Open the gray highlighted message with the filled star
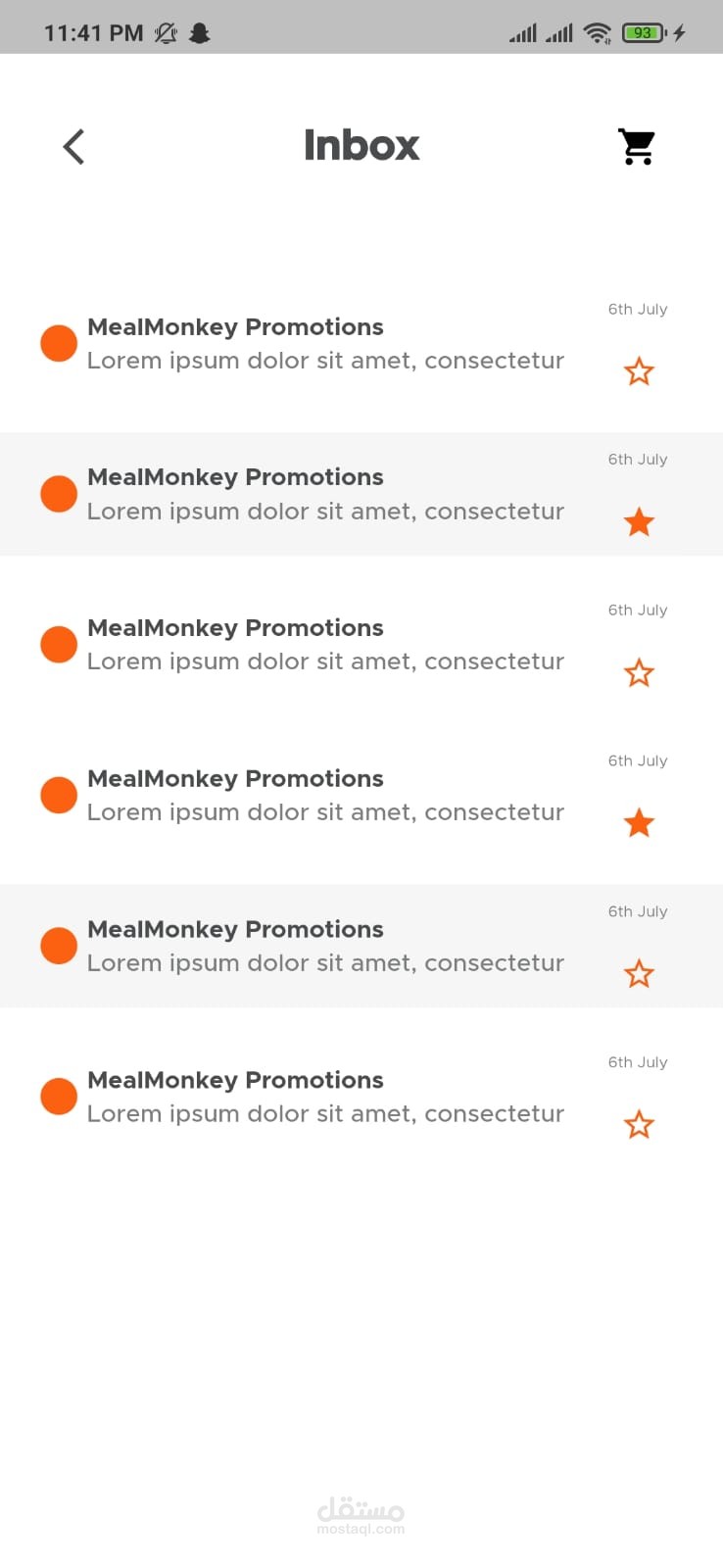723x1568 pixels. [x=361, y=494]
